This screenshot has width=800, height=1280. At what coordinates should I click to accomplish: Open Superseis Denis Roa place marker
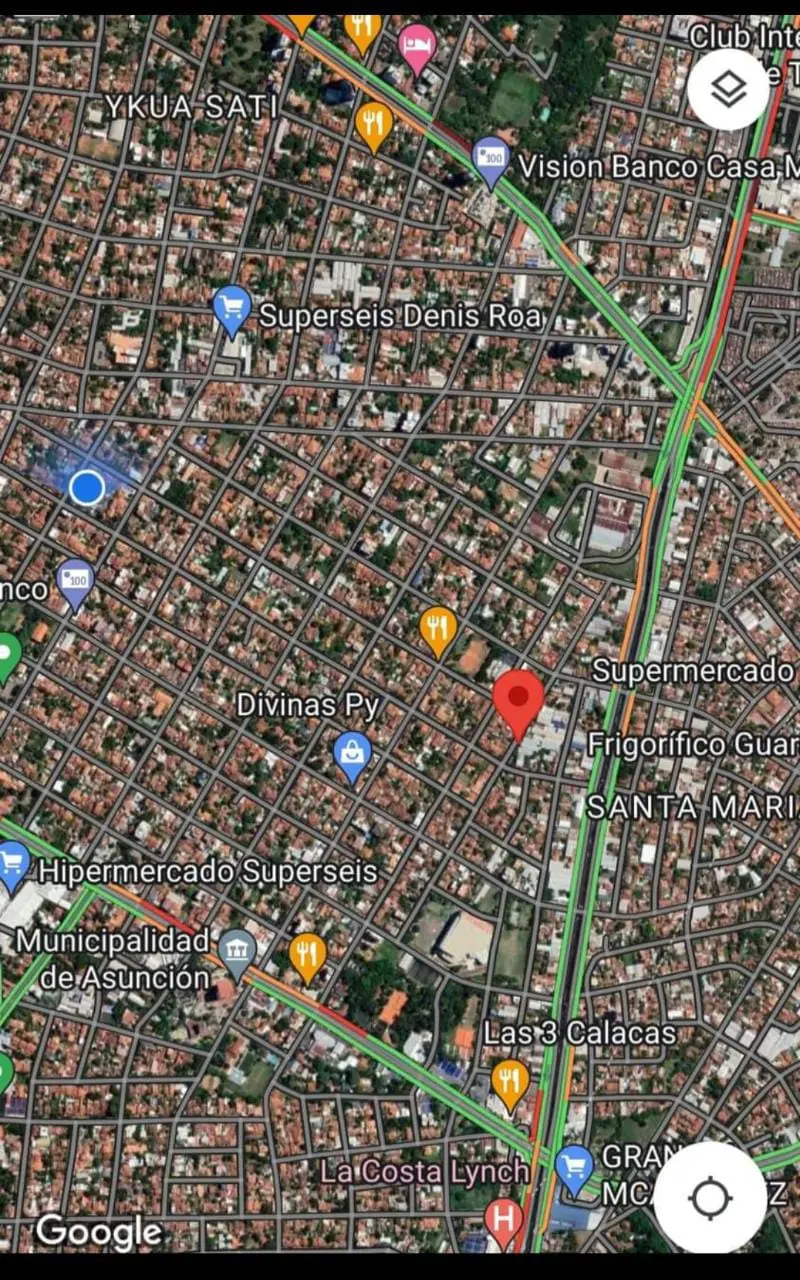(x=232, y=311)
